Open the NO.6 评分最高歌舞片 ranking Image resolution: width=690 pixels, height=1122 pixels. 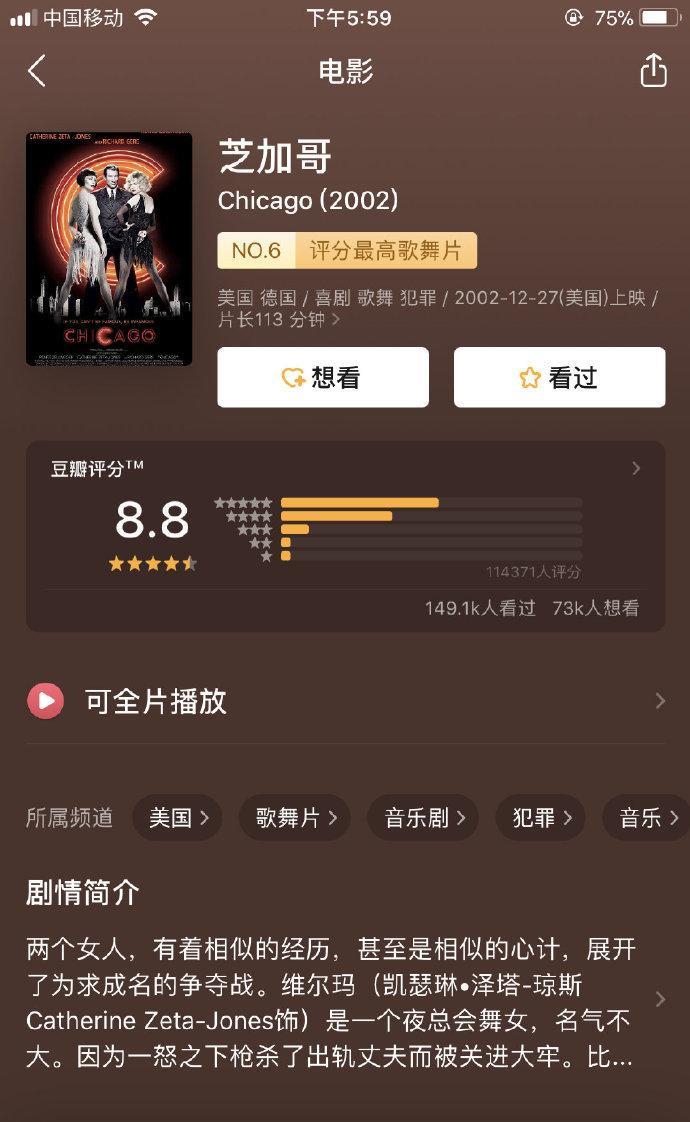347,250
